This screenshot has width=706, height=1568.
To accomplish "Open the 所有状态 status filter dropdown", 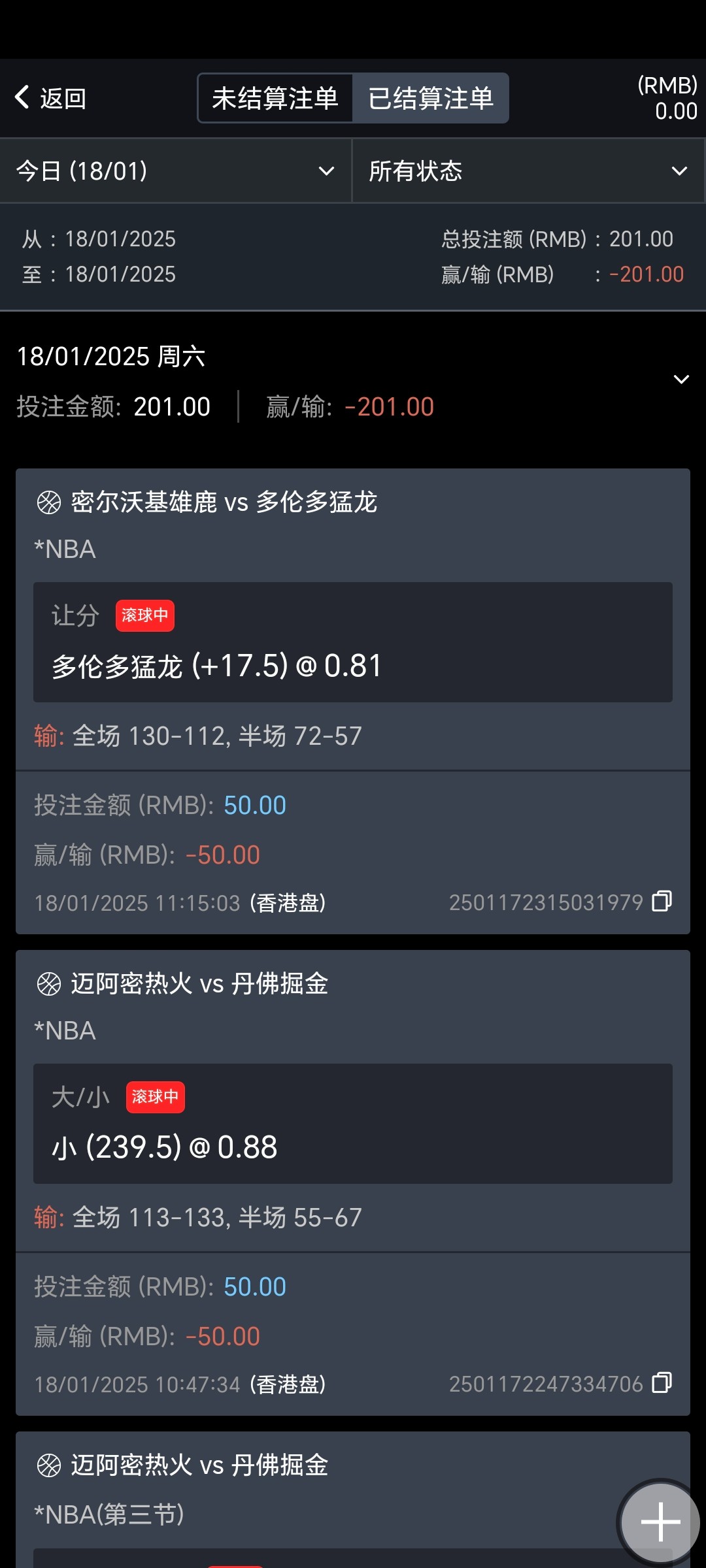I will [x=528, y=171].
